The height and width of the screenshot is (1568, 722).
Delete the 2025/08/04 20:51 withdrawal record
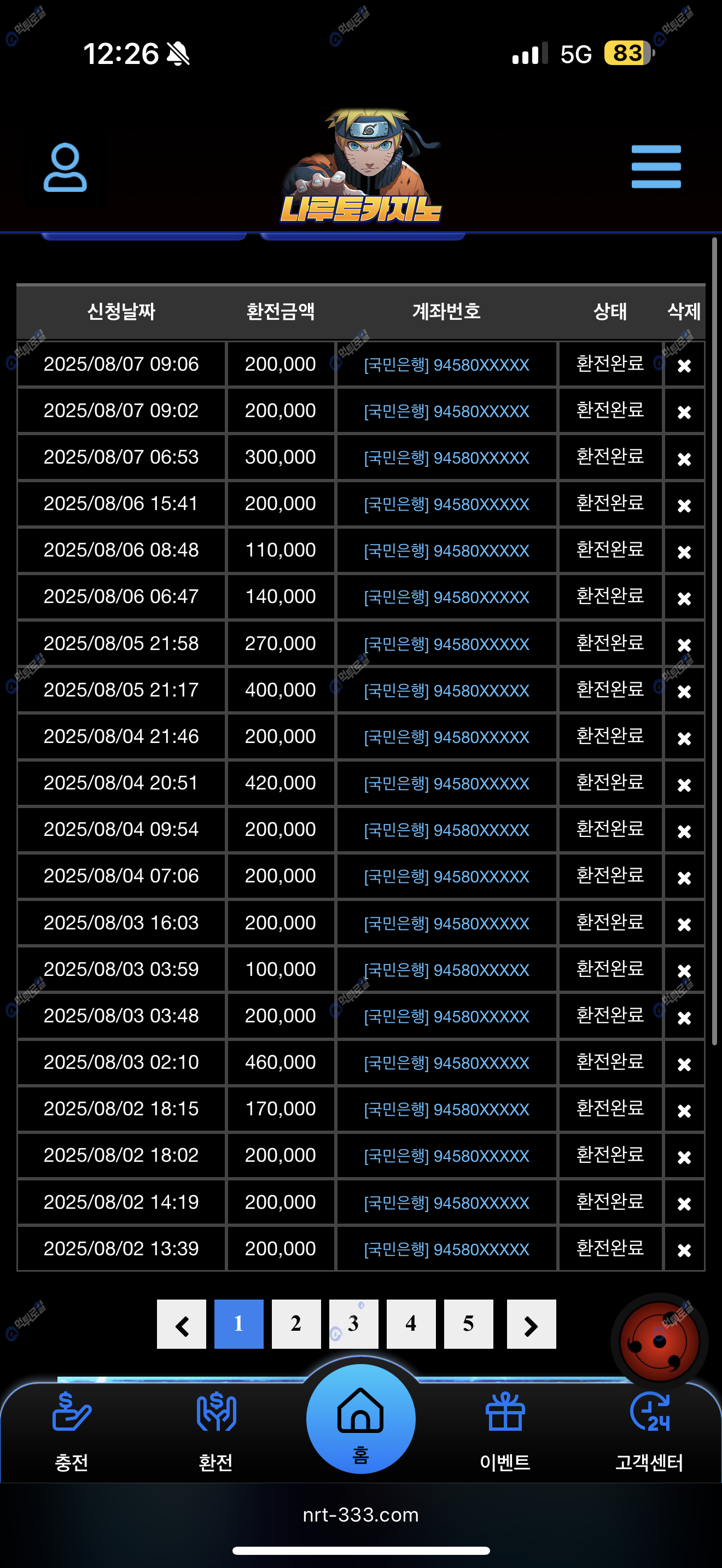click(x=684, y=785)
